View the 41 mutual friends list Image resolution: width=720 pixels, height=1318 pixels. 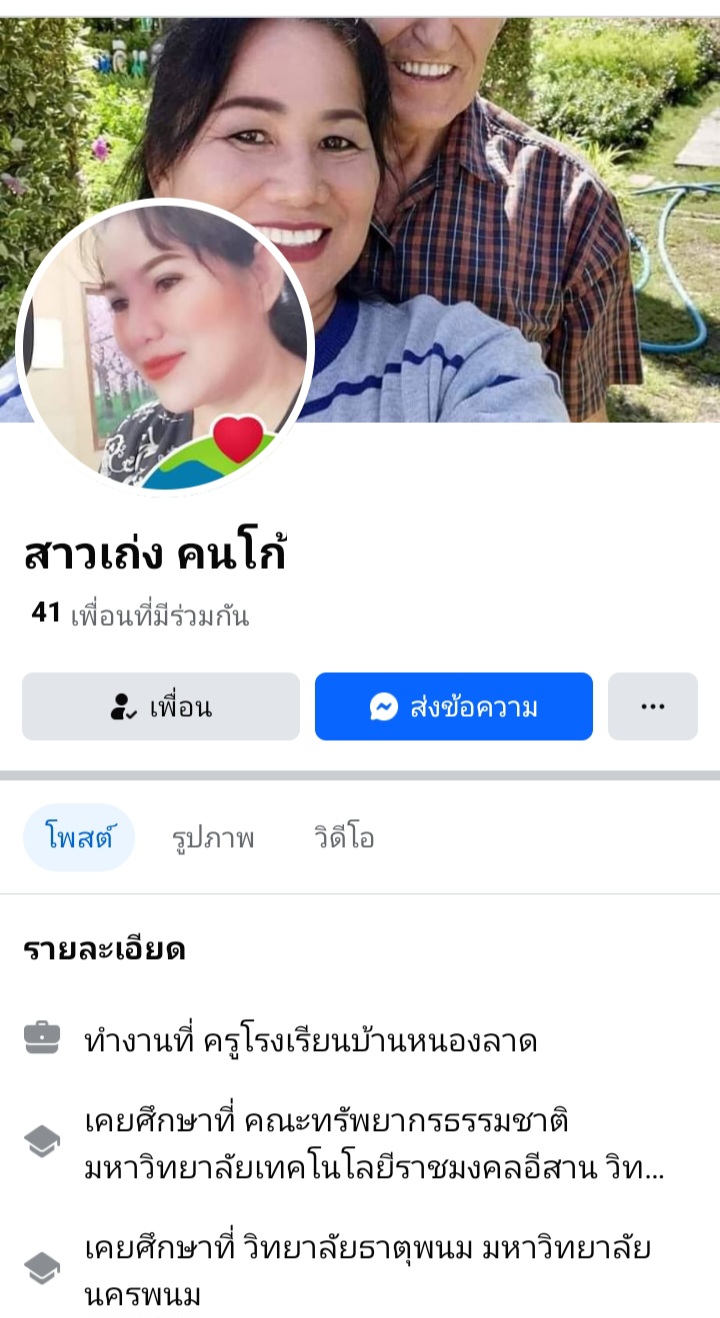(x=140, y=614)
